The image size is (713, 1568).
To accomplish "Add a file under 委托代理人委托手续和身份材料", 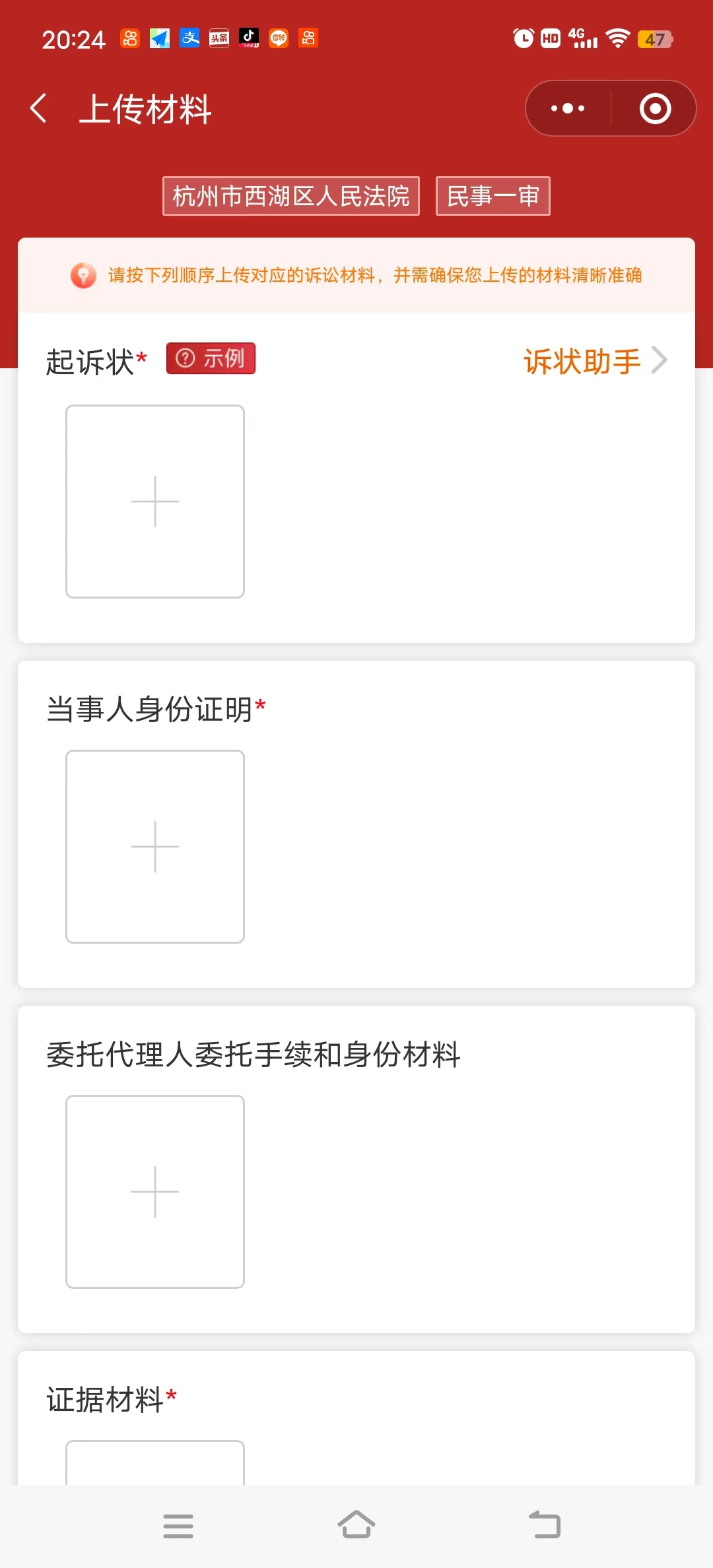I will point(155,1192).
